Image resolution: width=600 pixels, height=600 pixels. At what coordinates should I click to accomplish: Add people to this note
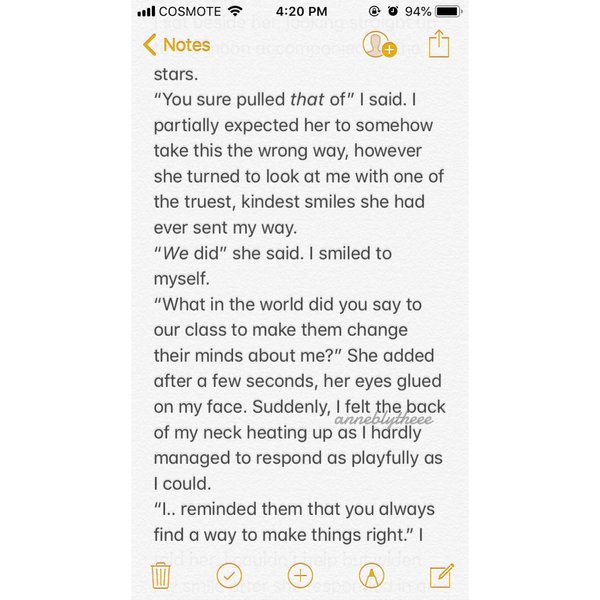click(378, 45)
